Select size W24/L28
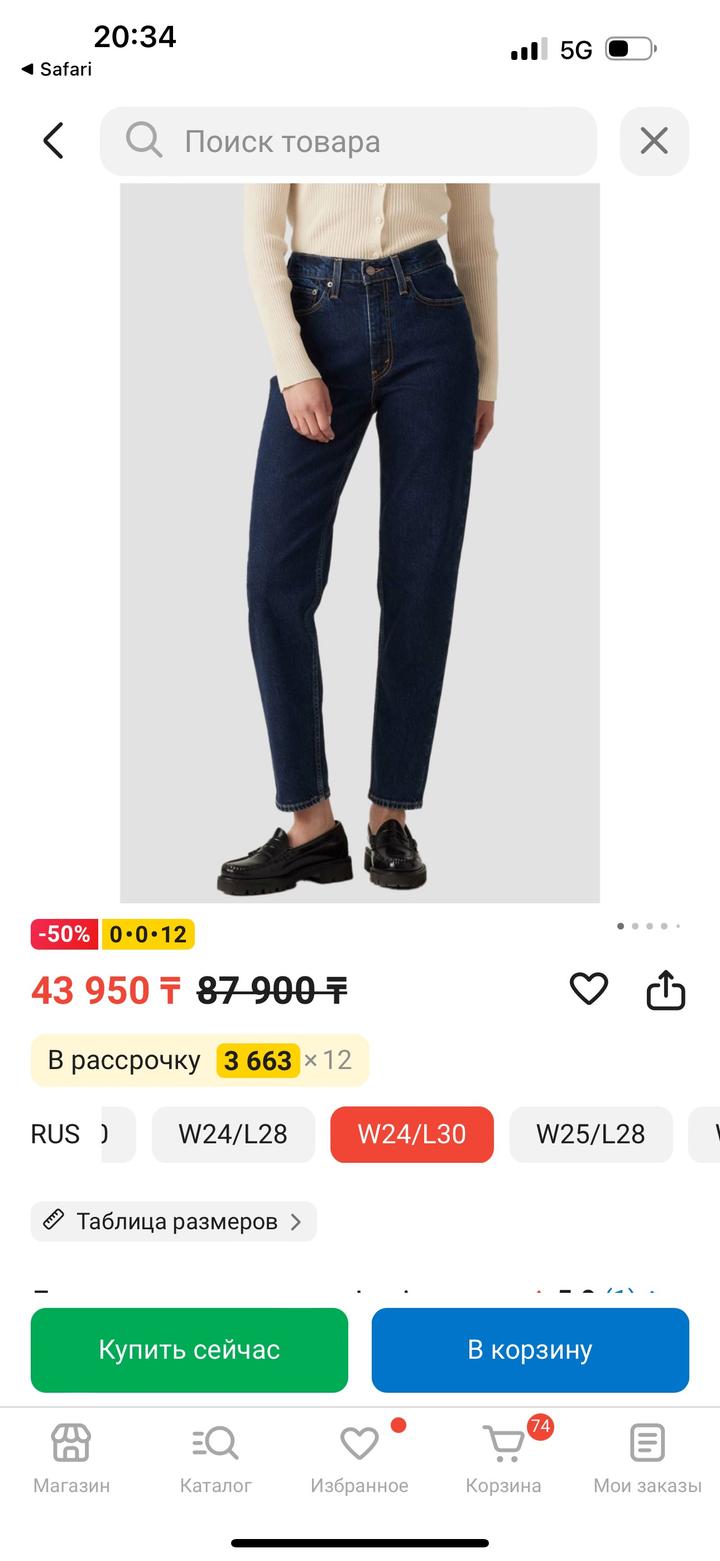Image resolution: width=720 pixels, height=1561 pixels. [233, 1134]
